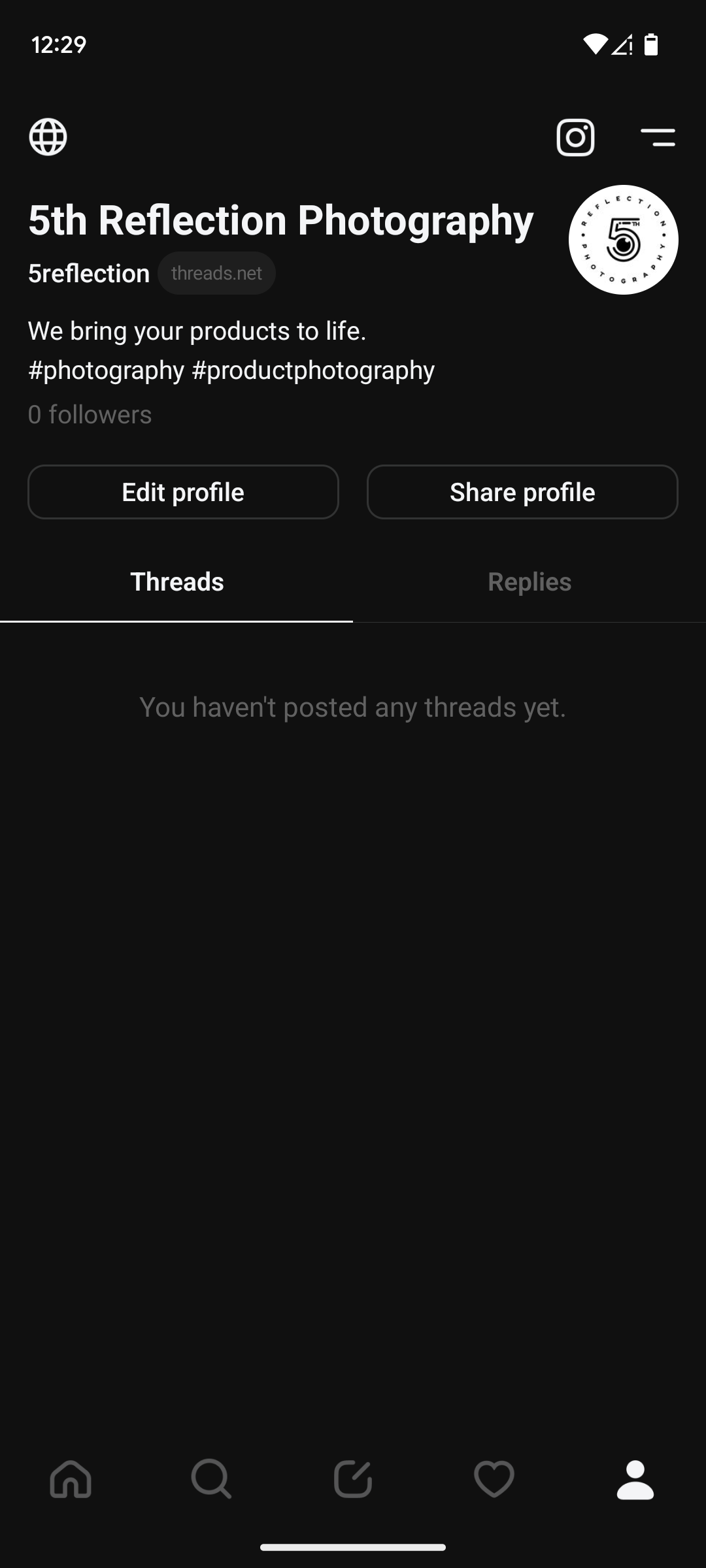The height and width of the screenshot is (1568, 706).
Task: Share profile with others
Action: 522,492
